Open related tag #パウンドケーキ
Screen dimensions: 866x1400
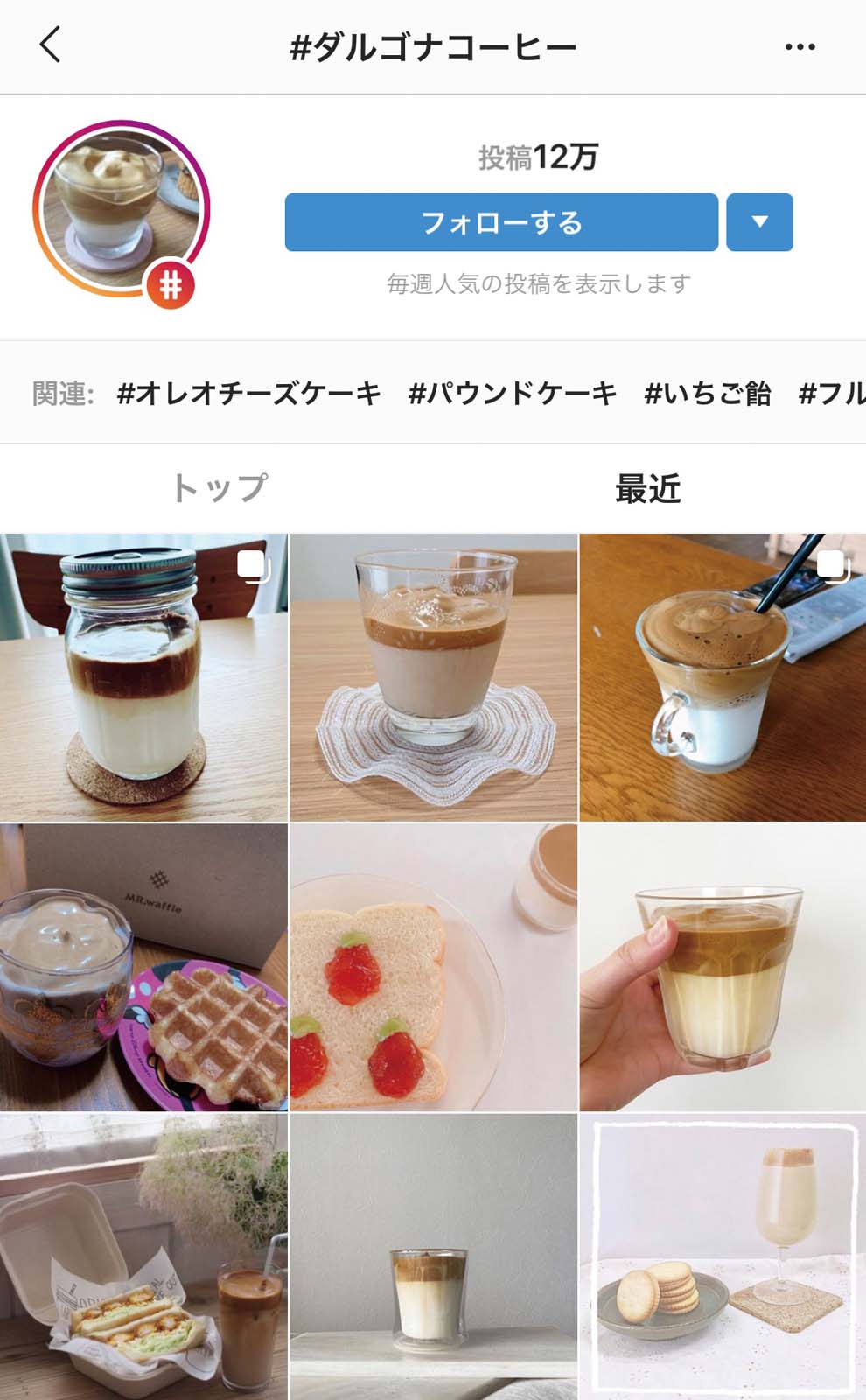(513, 394)
